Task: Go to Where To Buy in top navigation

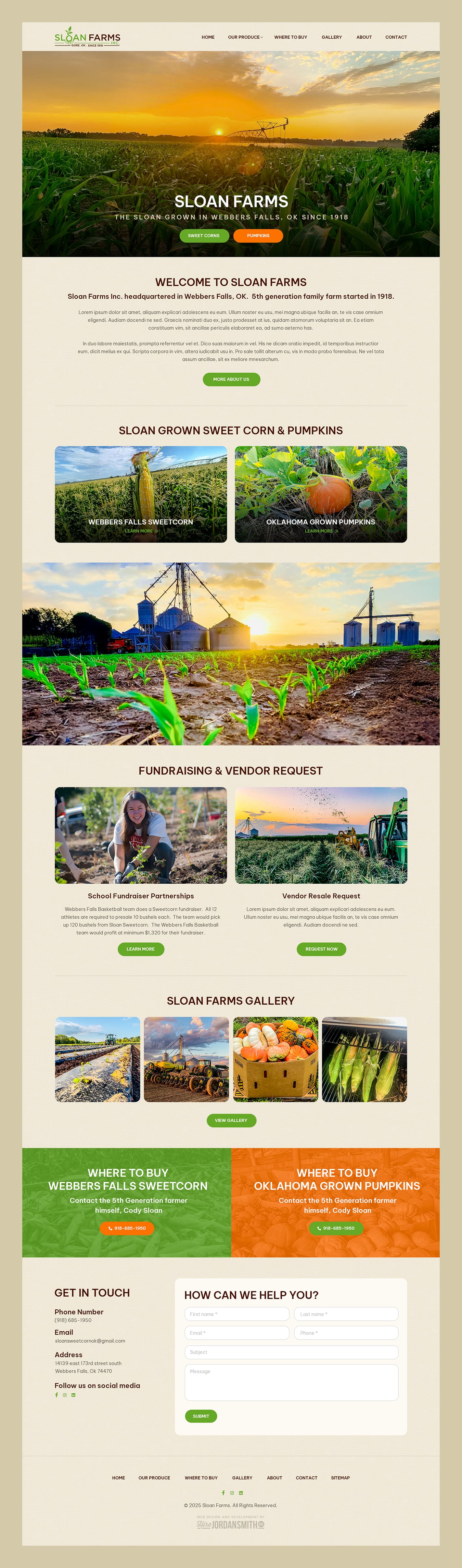Action: [291, 37]
